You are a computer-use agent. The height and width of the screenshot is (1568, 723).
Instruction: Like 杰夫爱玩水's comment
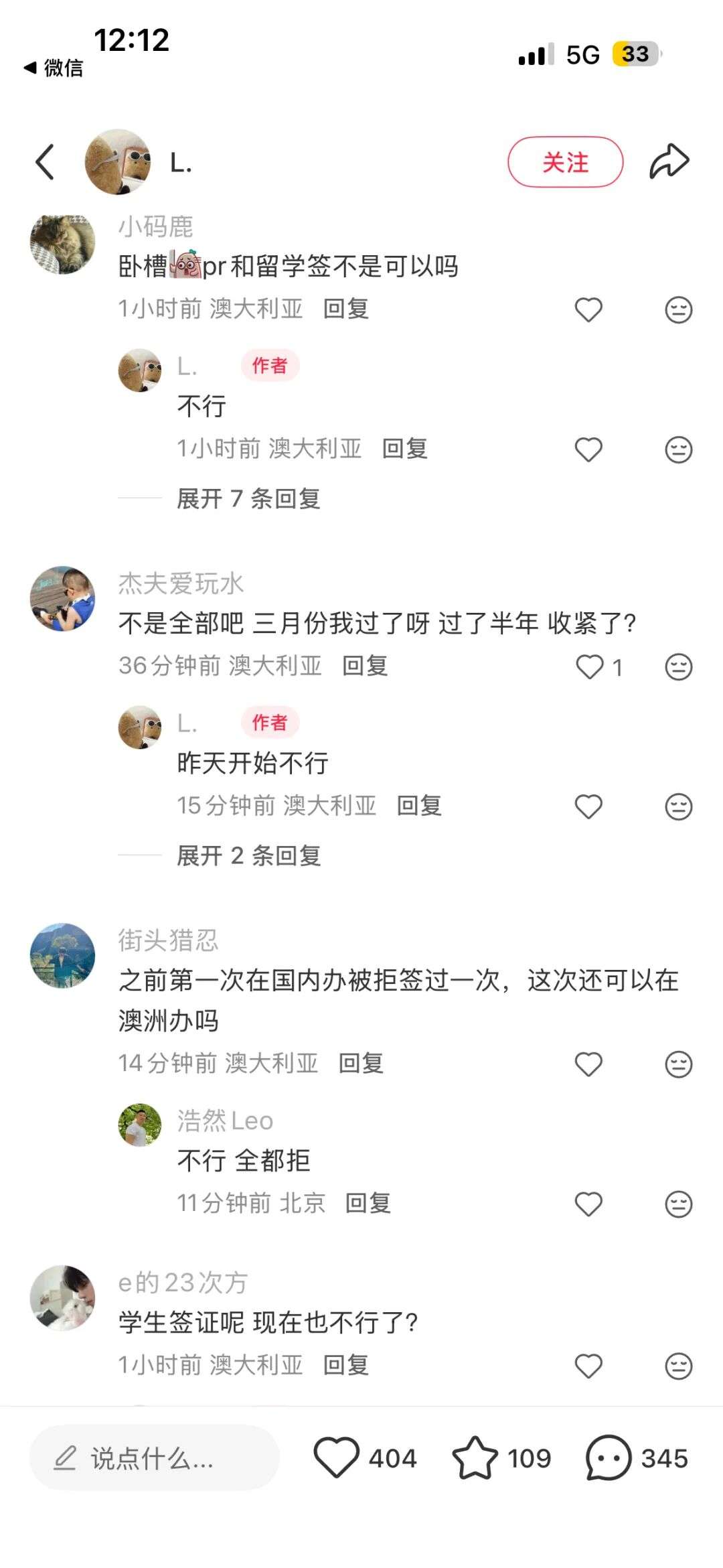(x=590, y=666)
